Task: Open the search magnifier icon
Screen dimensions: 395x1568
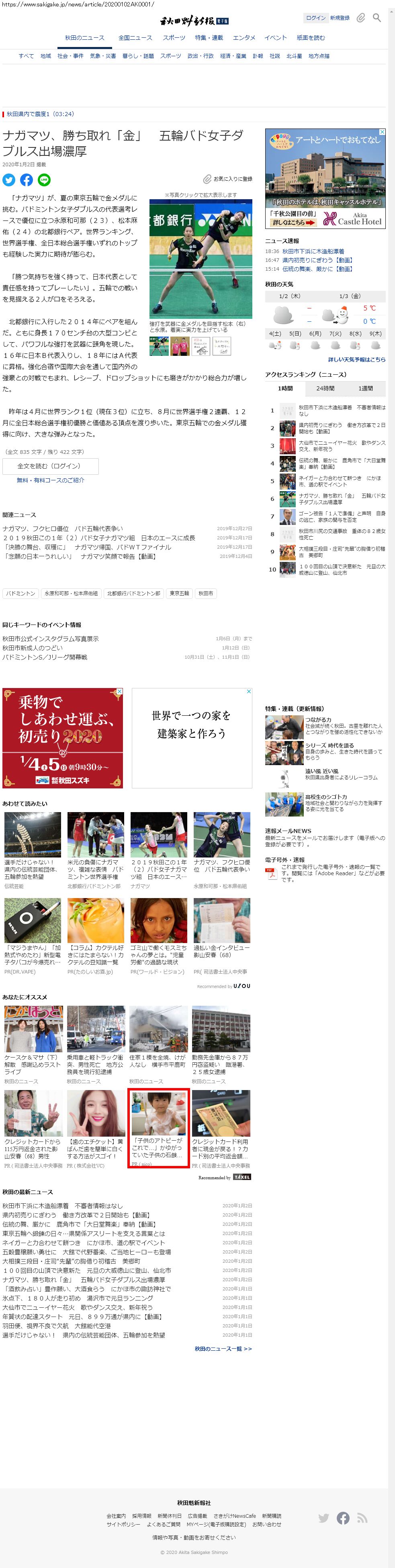Action: [x=377, y=18]
